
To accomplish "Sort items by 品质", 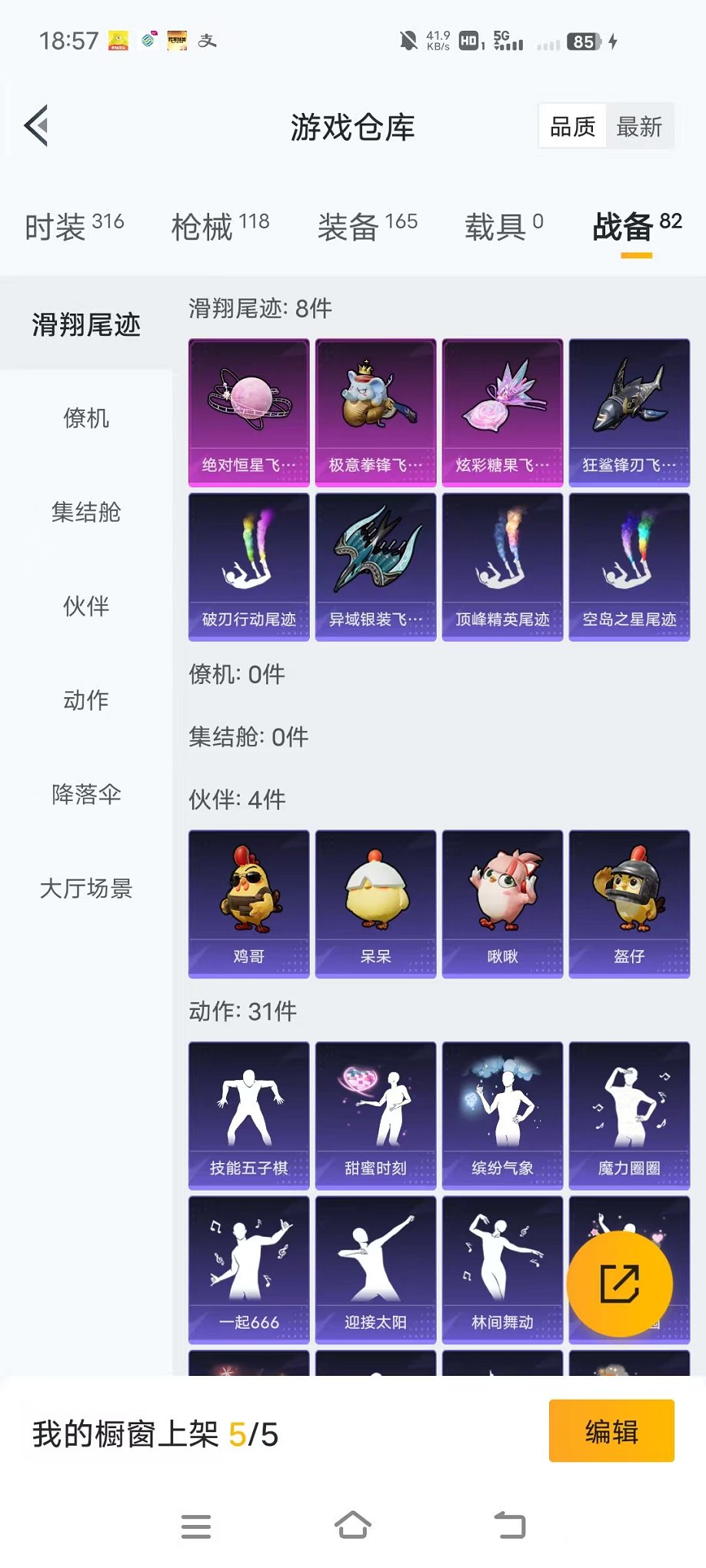I will 573,127.
